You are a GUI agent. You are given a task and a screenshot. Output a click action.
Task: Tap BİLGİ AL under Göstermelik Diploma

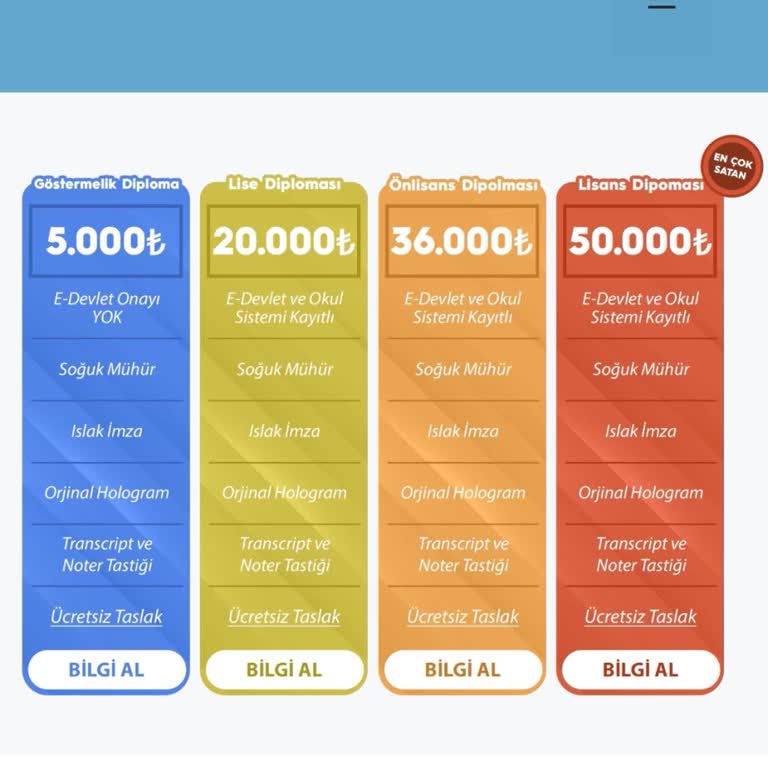tap(106, 670)
